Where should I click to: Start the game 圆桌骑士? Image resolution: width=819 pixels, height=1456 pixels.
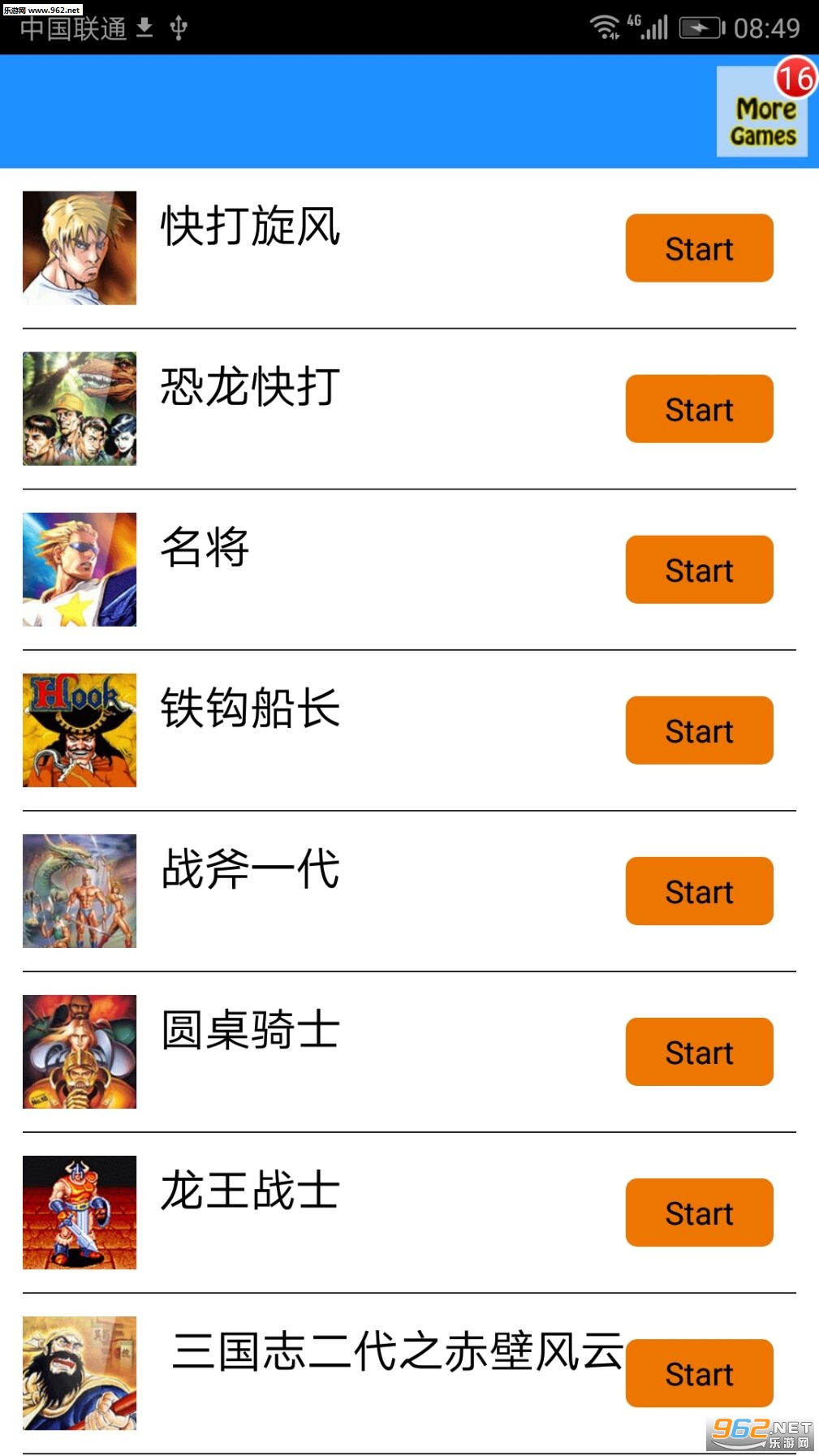click(699, 1052)
